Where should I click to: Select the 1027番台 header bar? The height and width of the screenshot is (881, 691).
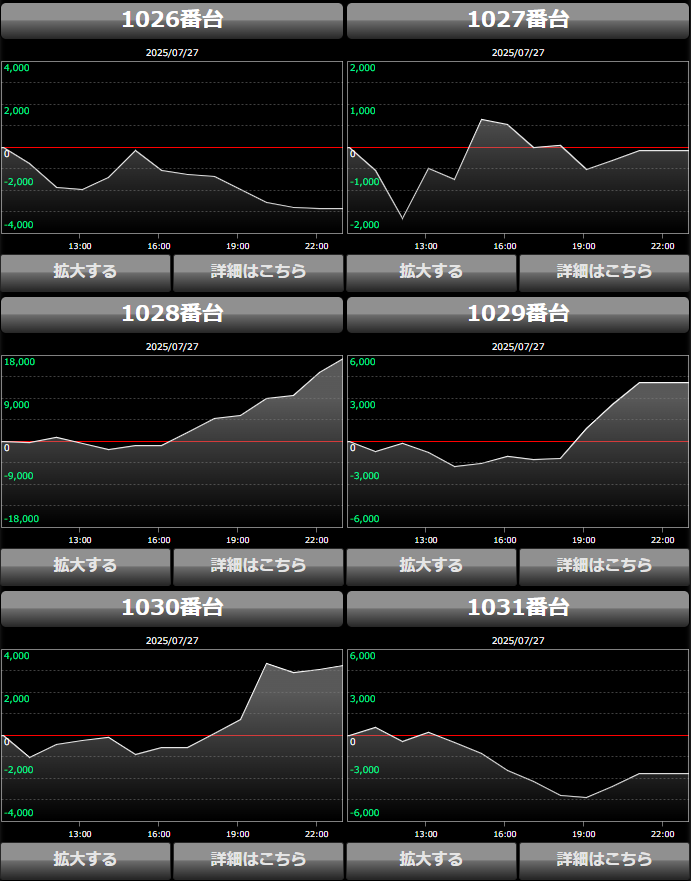tap(518, 20)
